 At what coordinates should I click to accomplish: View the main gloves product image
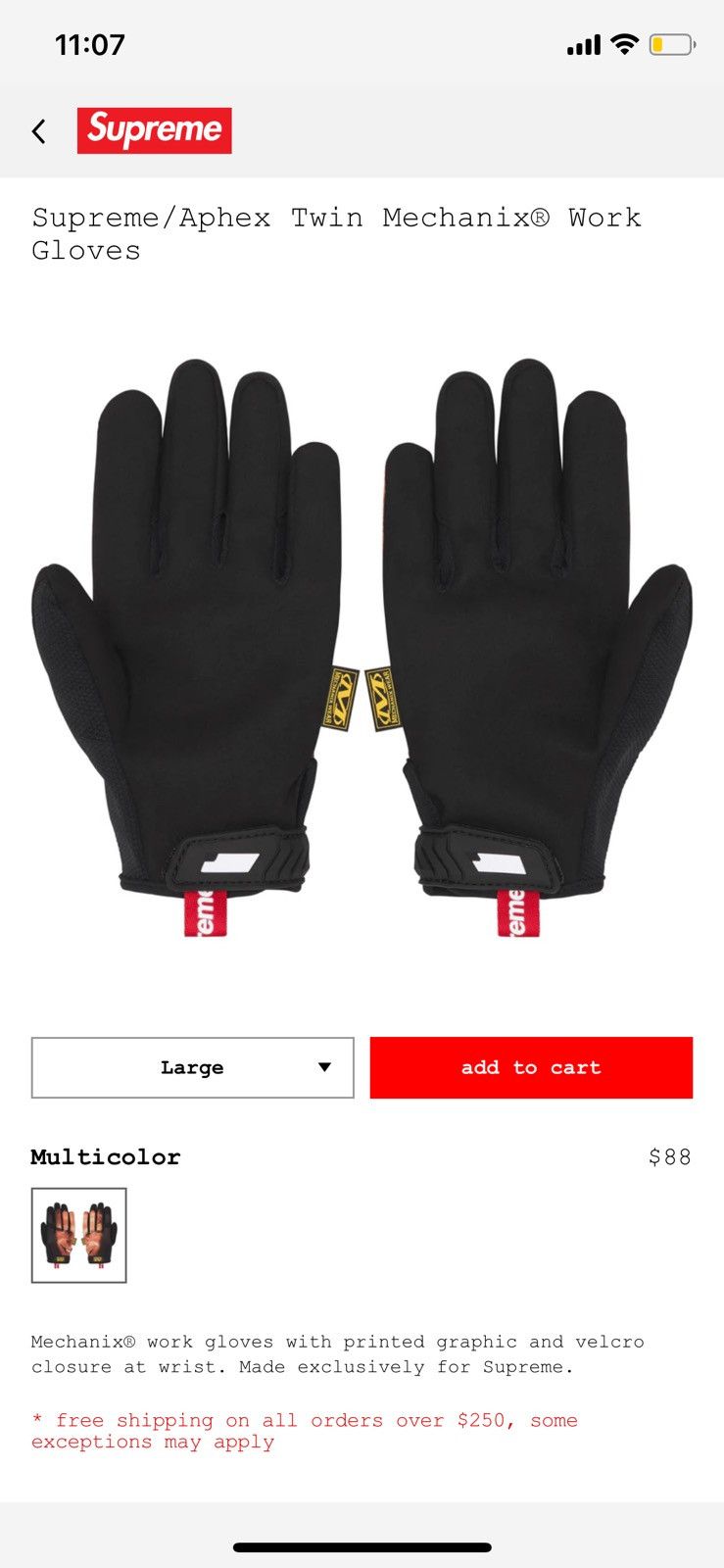tap(362, 647)
